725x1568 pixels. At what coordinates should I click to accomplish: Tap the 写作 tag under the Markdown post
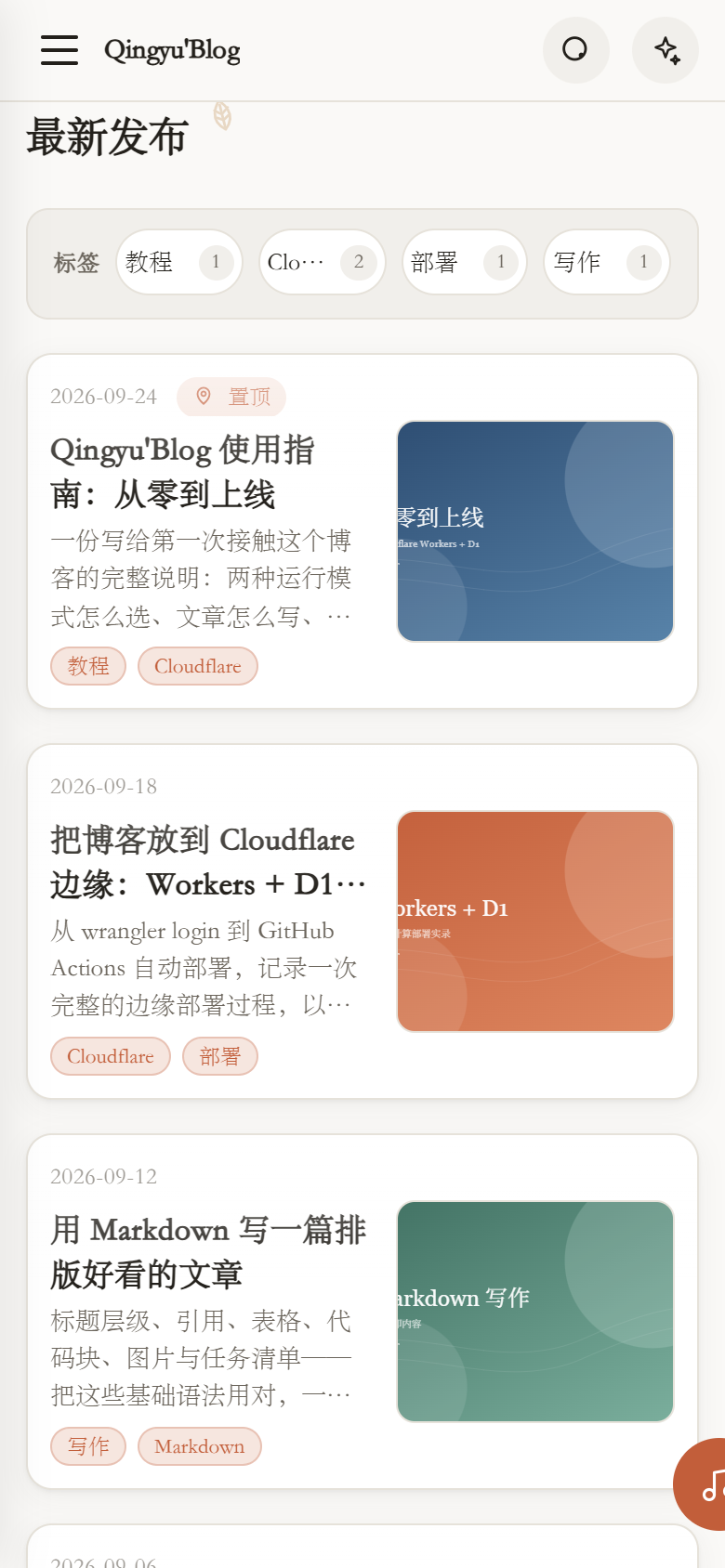click(x=88, y=1446)
